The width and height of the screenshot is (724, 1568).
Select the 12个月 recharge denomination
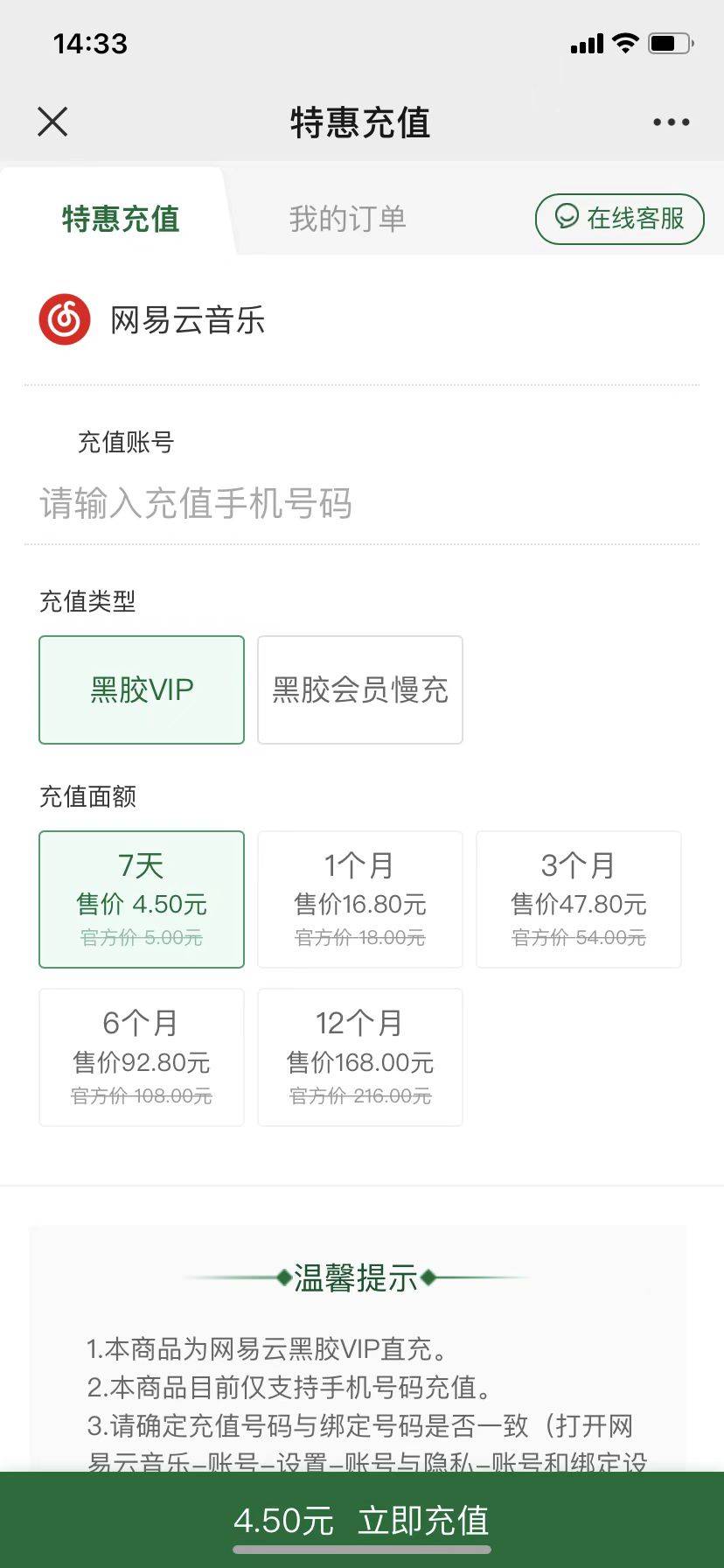pos(359,1056)
